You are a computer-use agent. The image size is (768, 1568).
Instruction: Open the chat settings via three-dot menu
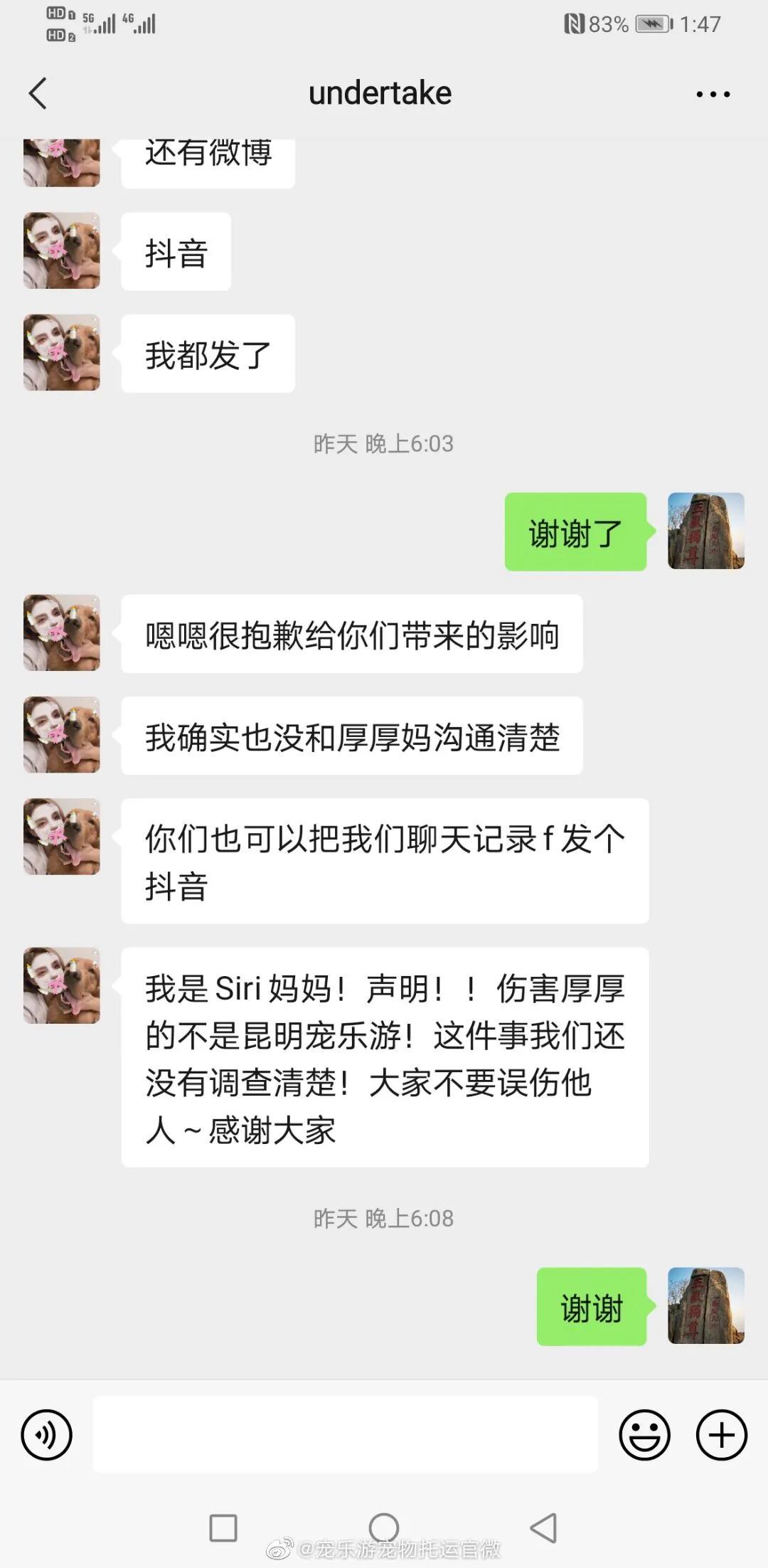711,92
